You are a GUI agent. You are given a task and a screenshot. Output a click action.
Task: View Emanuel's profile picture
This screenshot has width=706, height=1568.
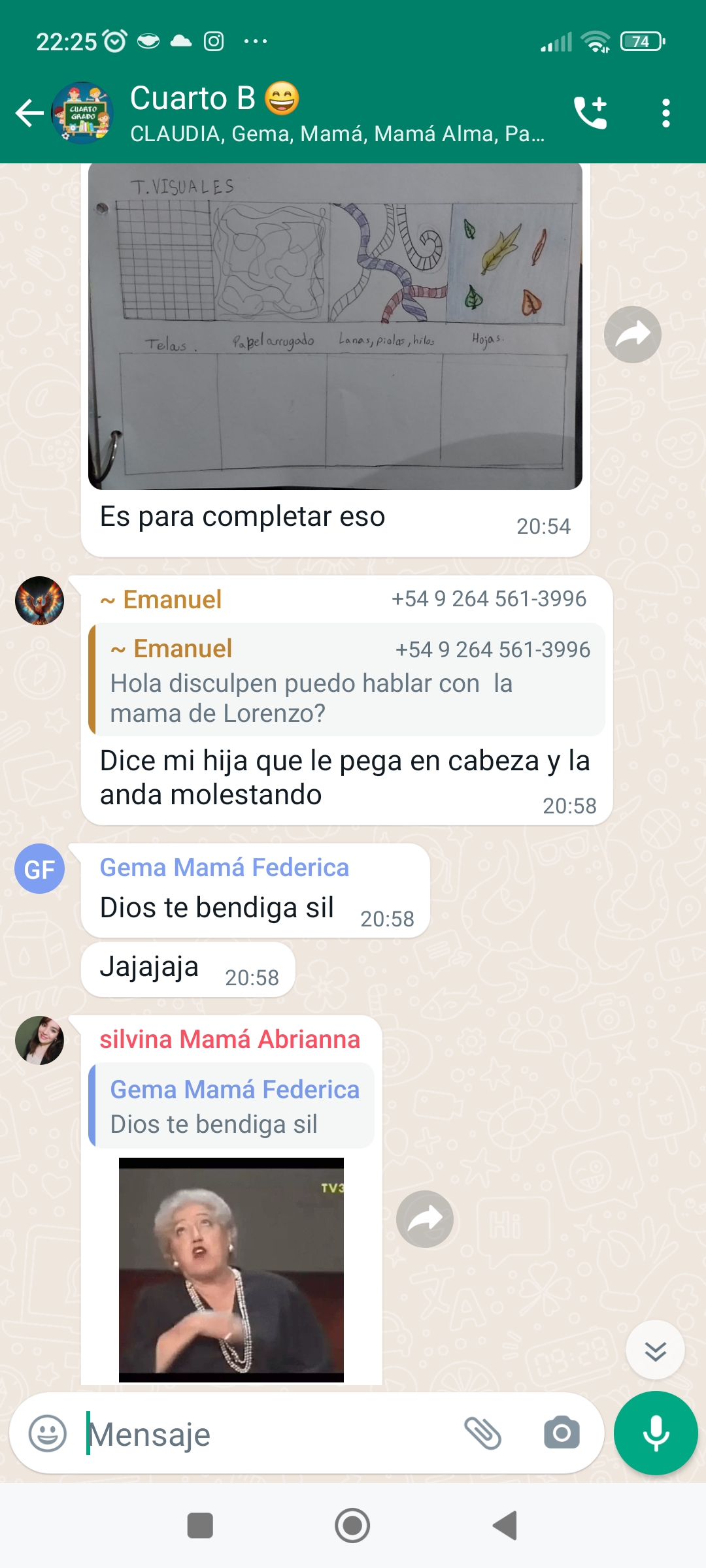(40, 600)
